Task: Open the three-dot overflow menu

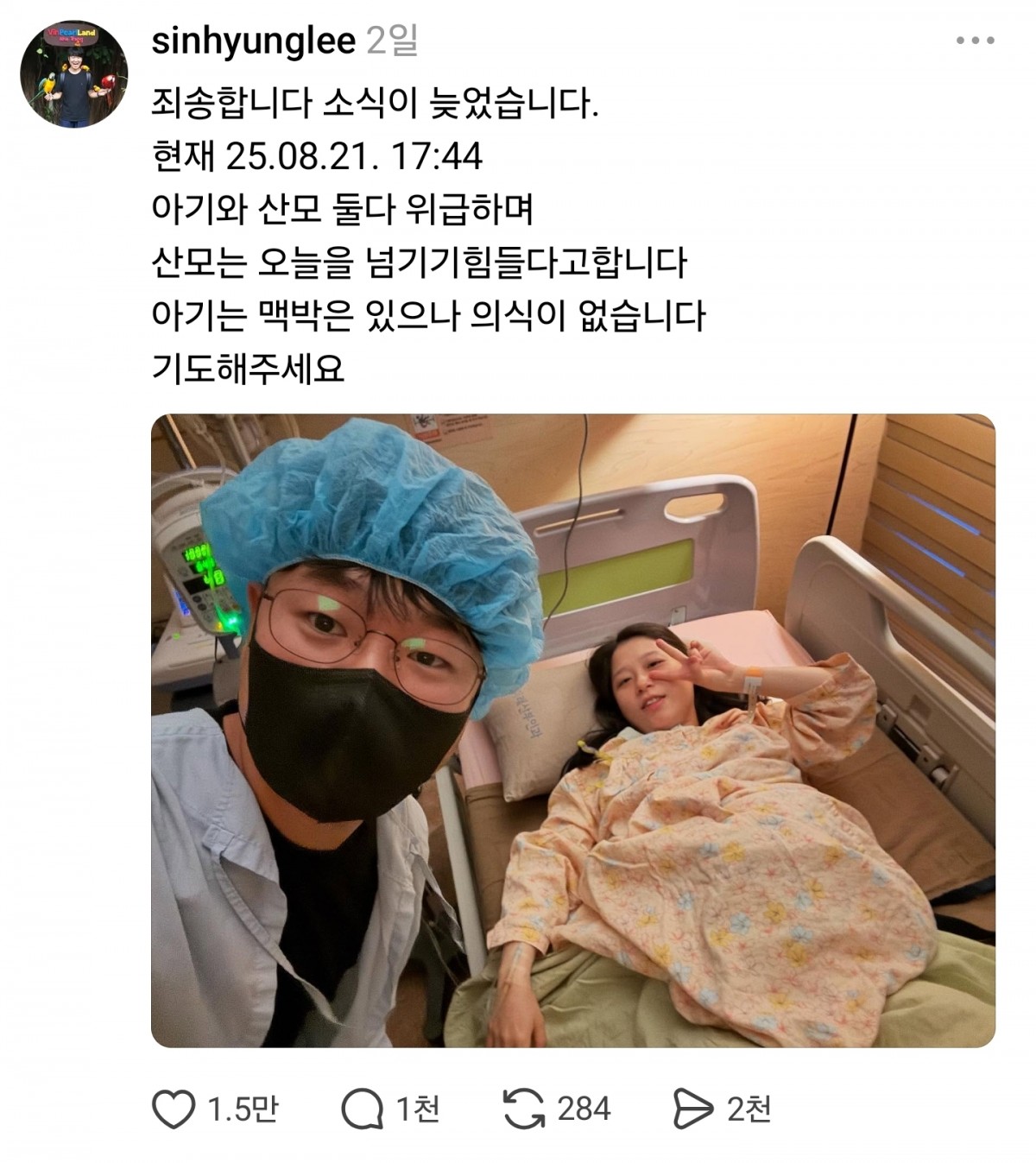Action: coord(976,41)
